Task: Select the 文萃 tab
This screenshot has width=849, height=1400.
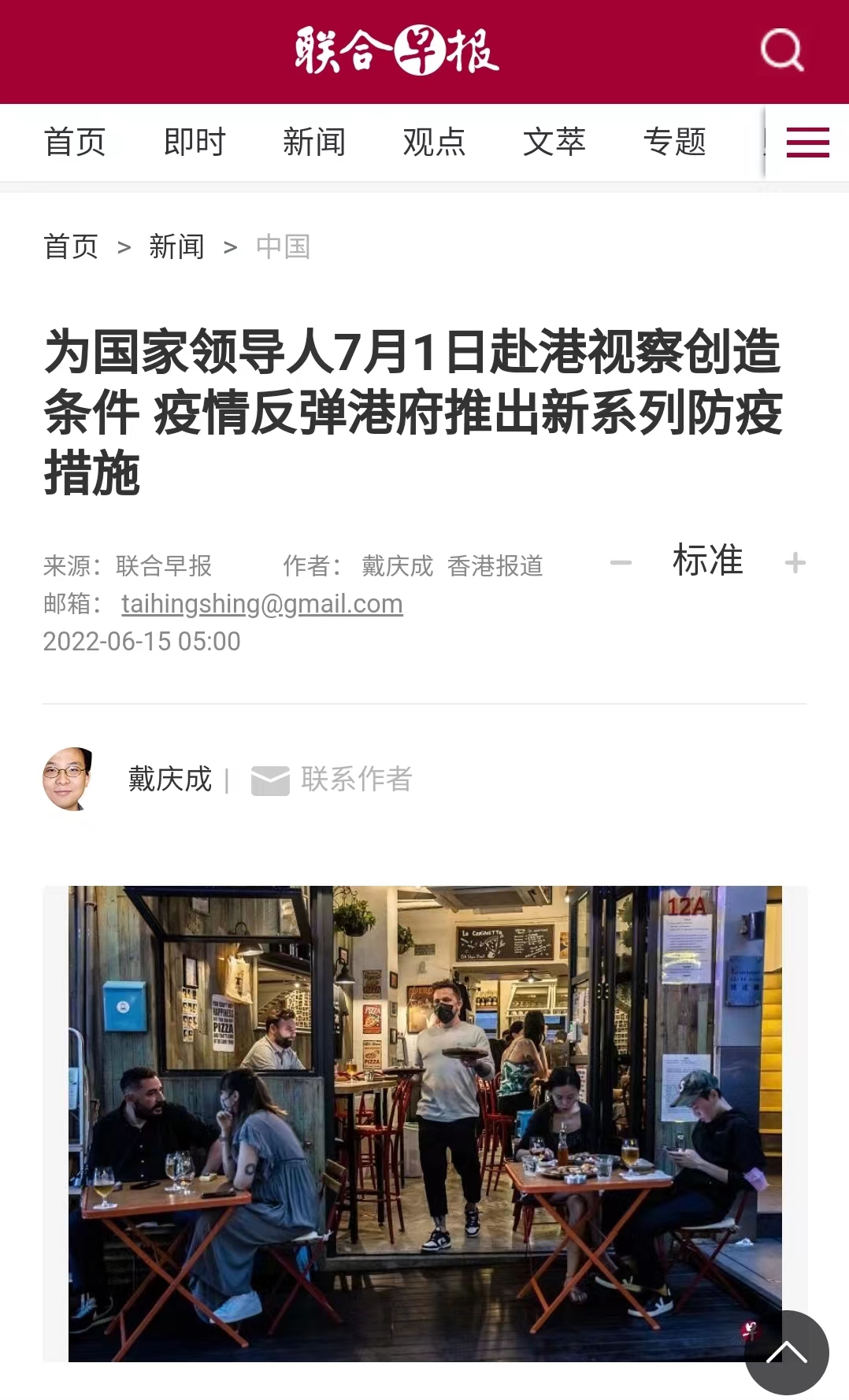Action: 554,143
